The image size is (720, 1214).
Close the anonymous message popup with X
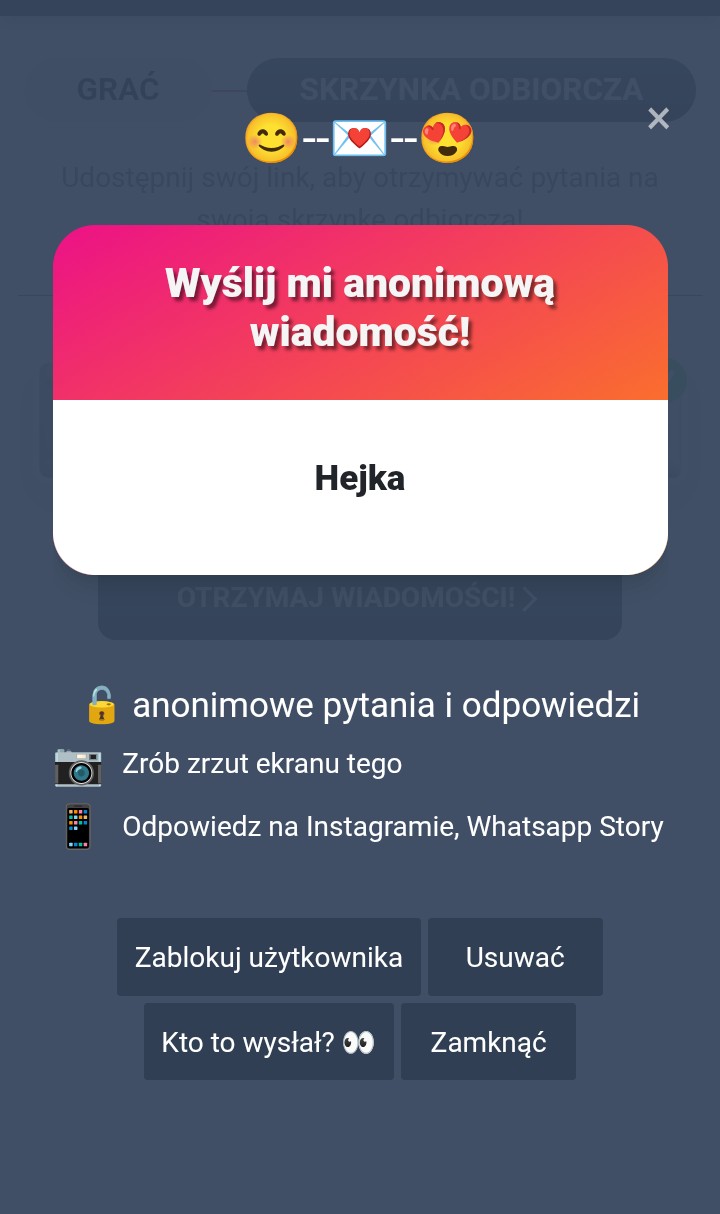(x=658, y=119)
